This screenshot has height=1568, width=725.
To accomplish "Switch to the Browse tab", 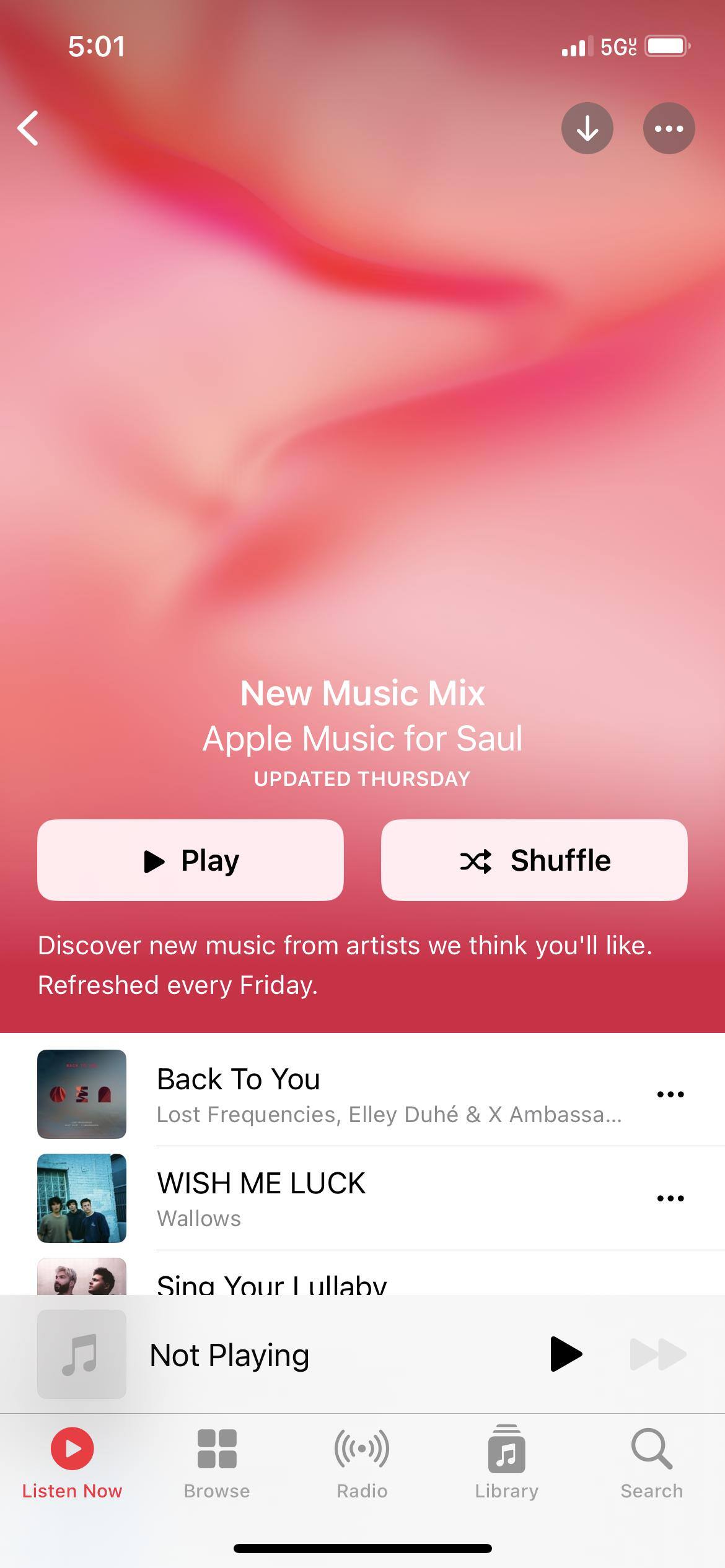I will (217, 1463).
